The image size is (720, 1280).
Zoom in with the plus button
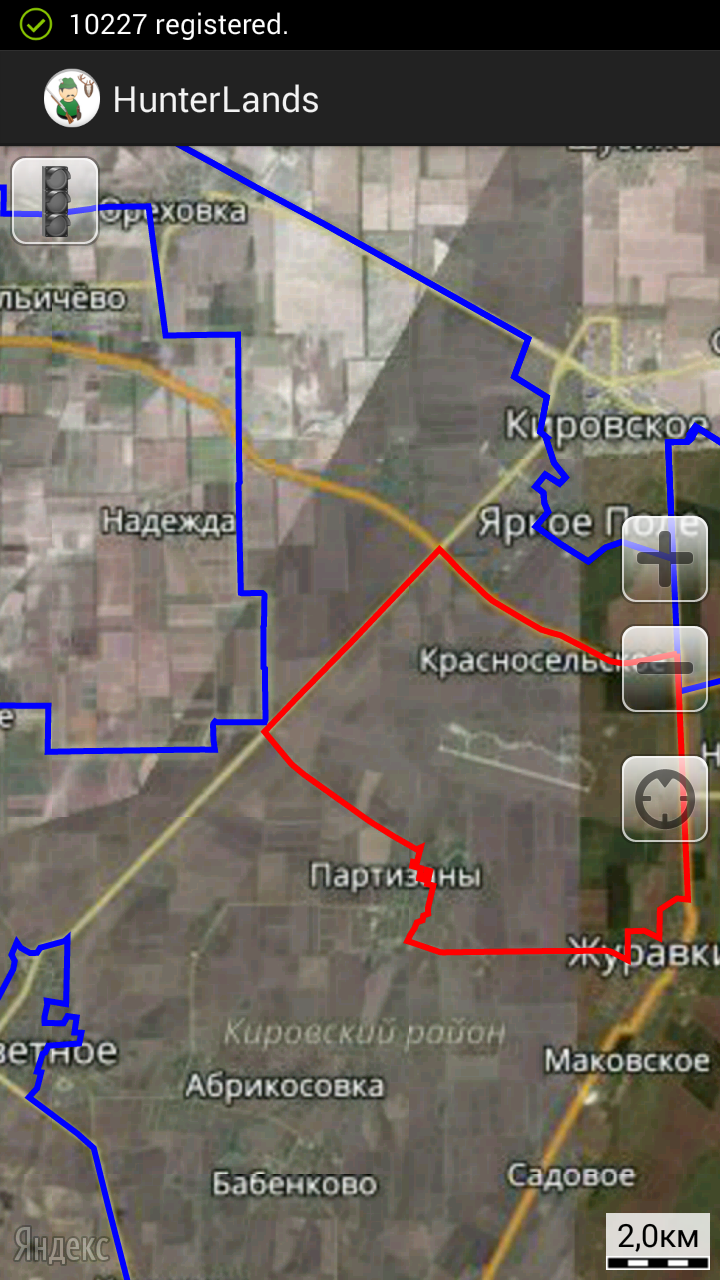click(665, 559)
